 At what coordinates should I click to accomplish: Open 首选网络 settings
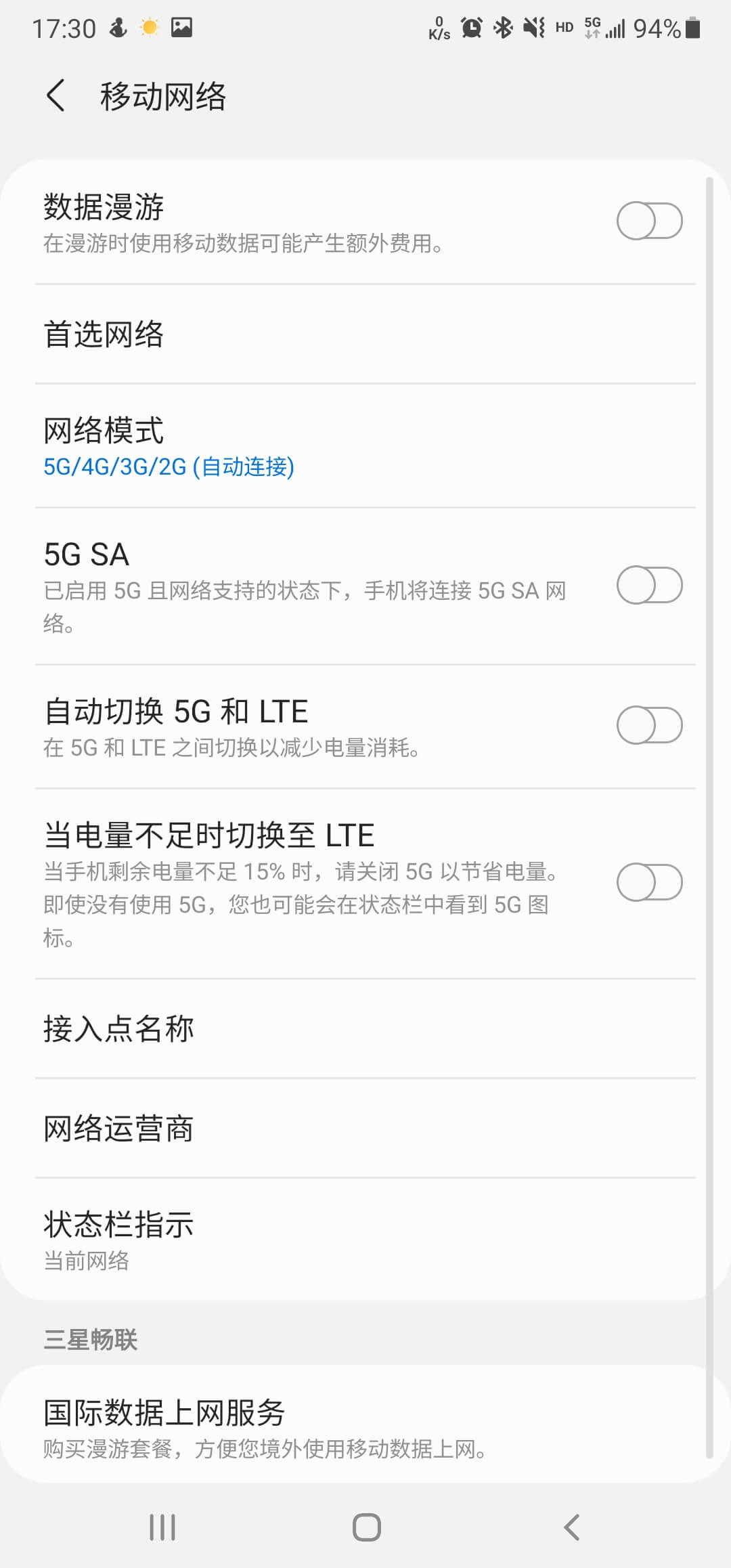(x=365, y=334)
